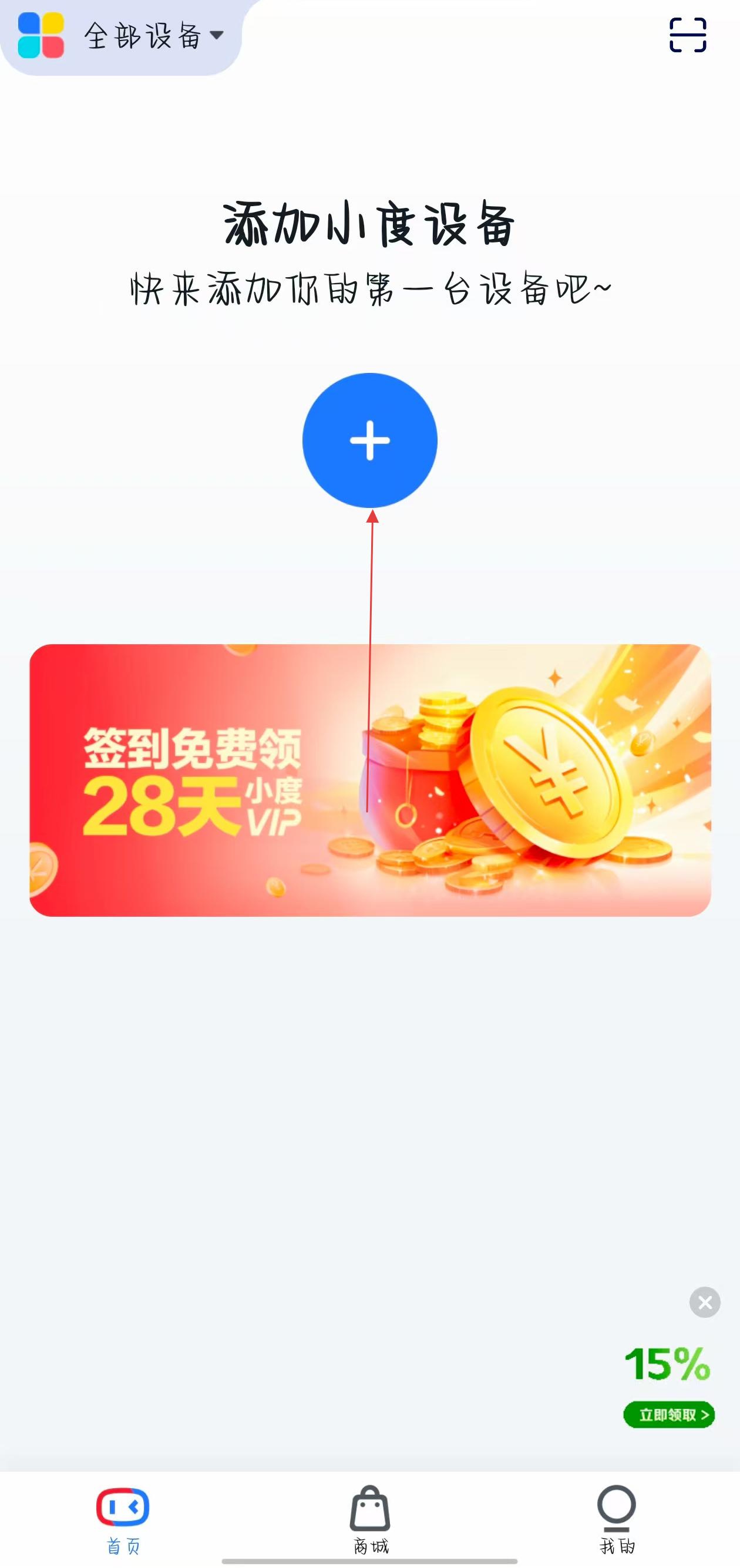This screenshot has width=740, height=1568.
Task: Go to the 我的 tab
Action: (617, 1519)
